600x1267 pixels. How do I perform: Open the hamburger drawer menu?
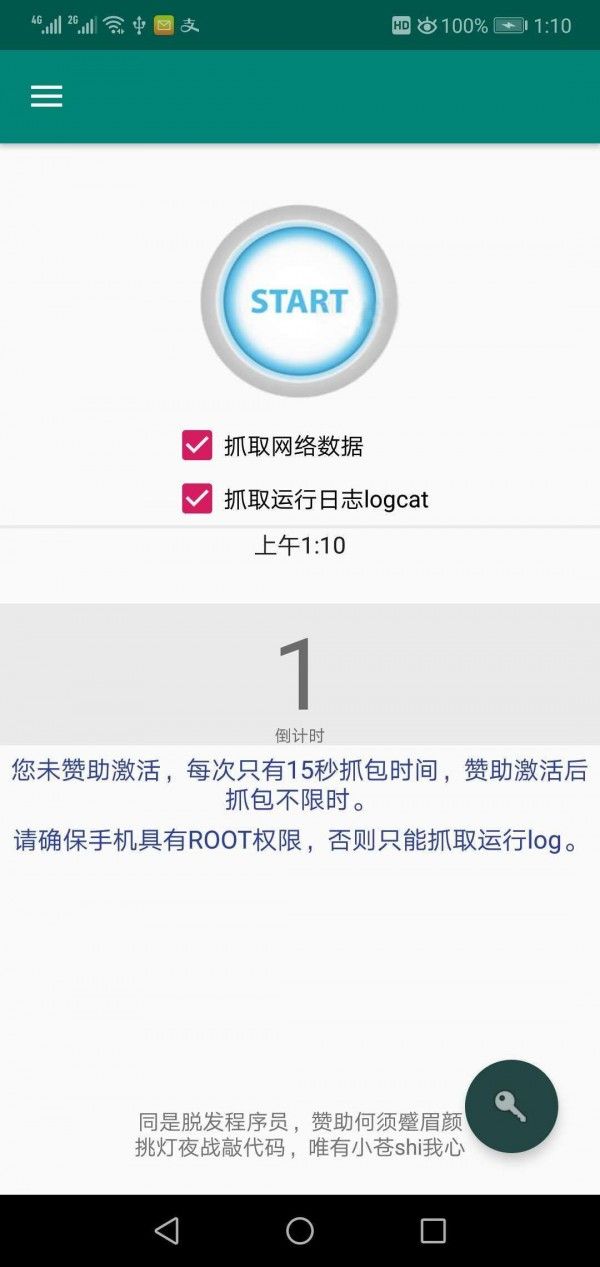pyautogui.click(x=46, y=96)
